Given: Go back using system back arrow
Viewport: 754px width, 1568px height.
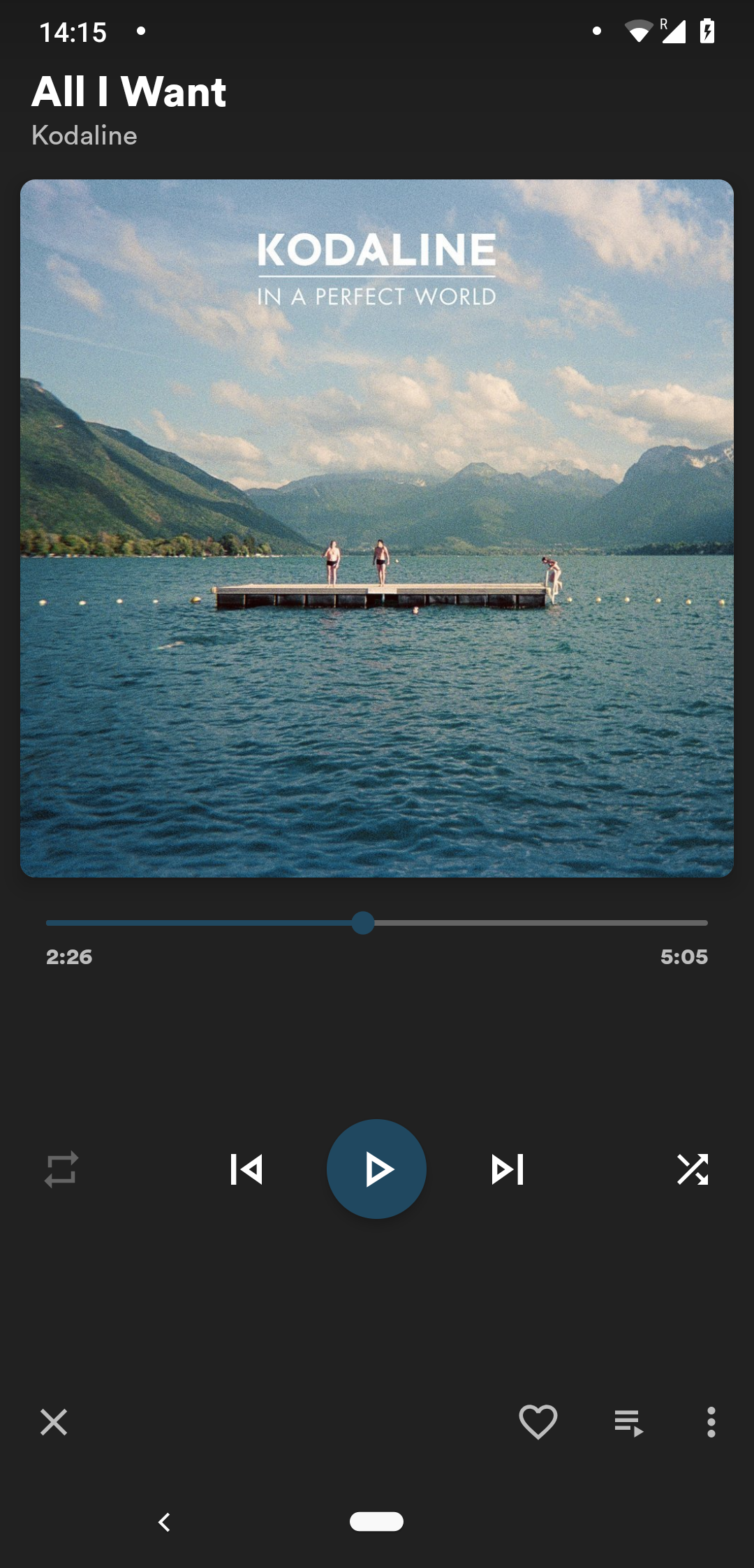Looking at the screenshot, I should (x=165, y=1522).
